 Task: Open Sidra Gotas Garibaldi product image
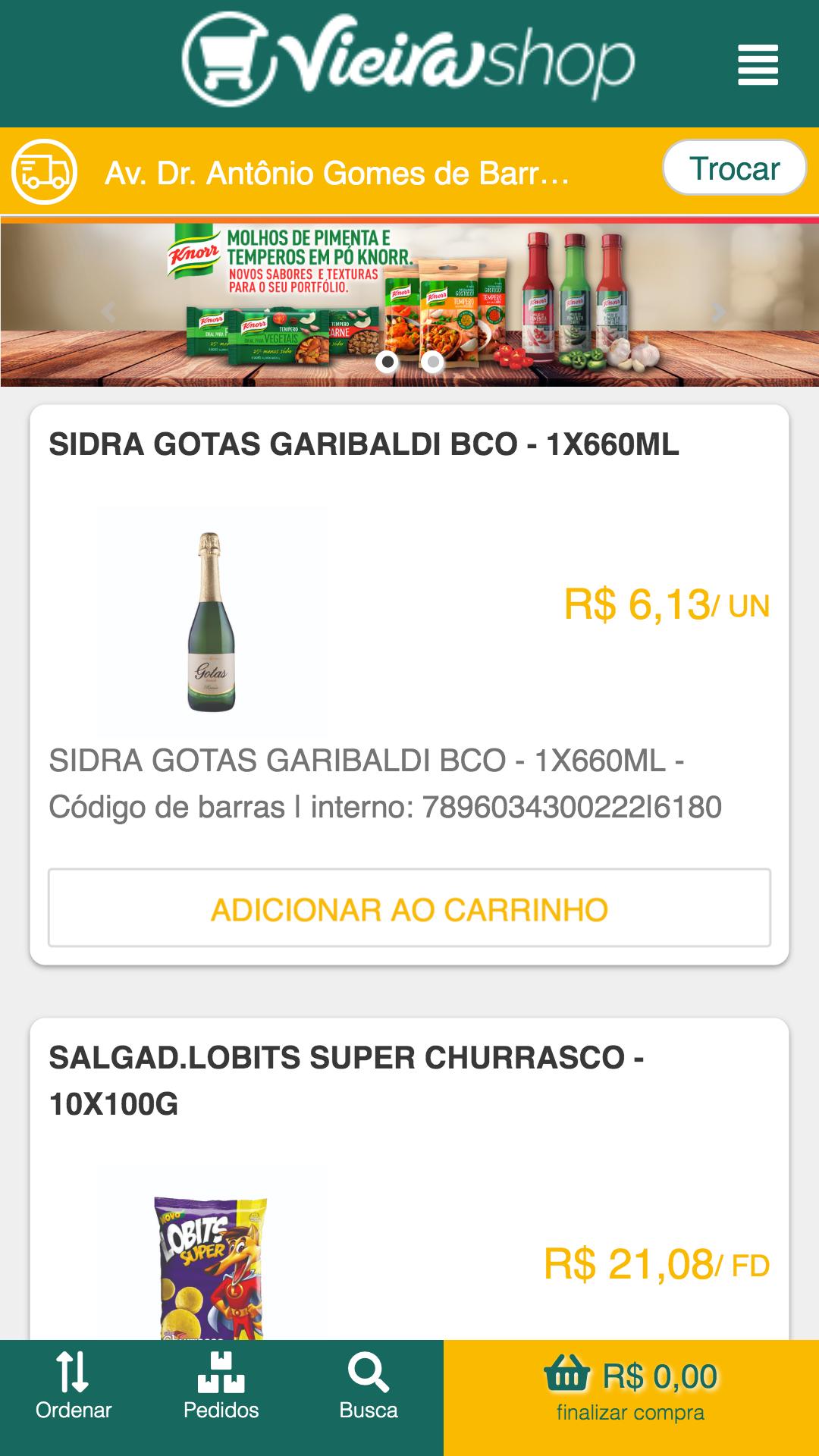click(x=212, y=622)
